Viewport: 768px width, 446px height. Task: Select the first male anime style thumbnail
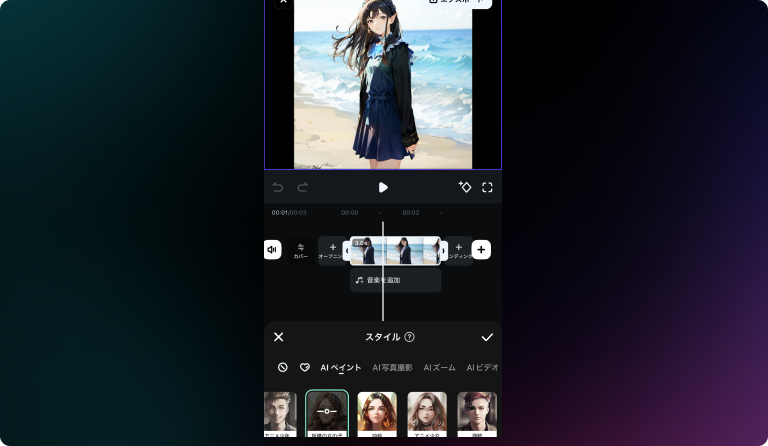279,413
